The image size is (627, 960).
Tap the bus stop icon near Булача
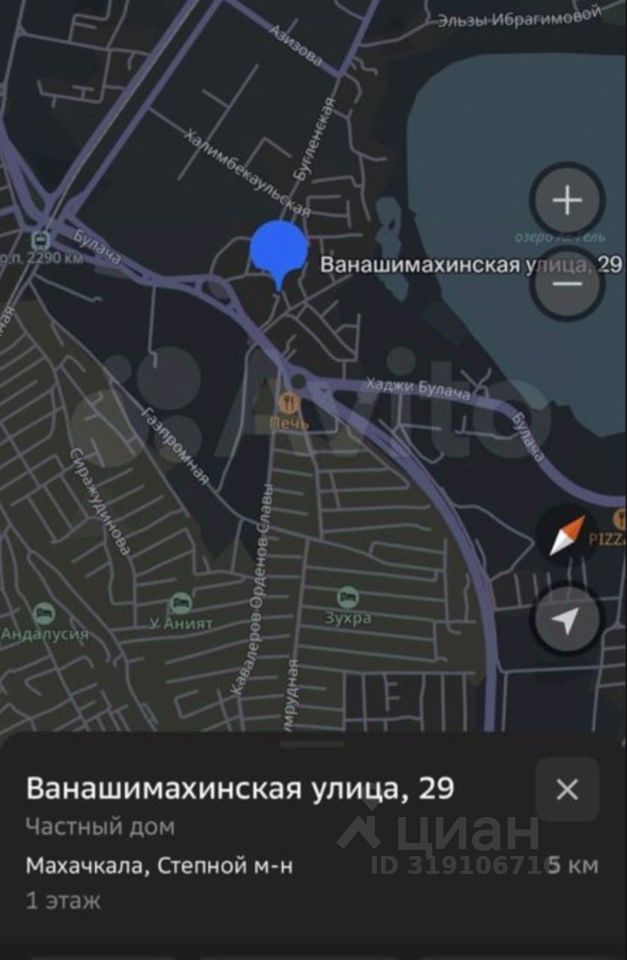click(x=40, y=240)
